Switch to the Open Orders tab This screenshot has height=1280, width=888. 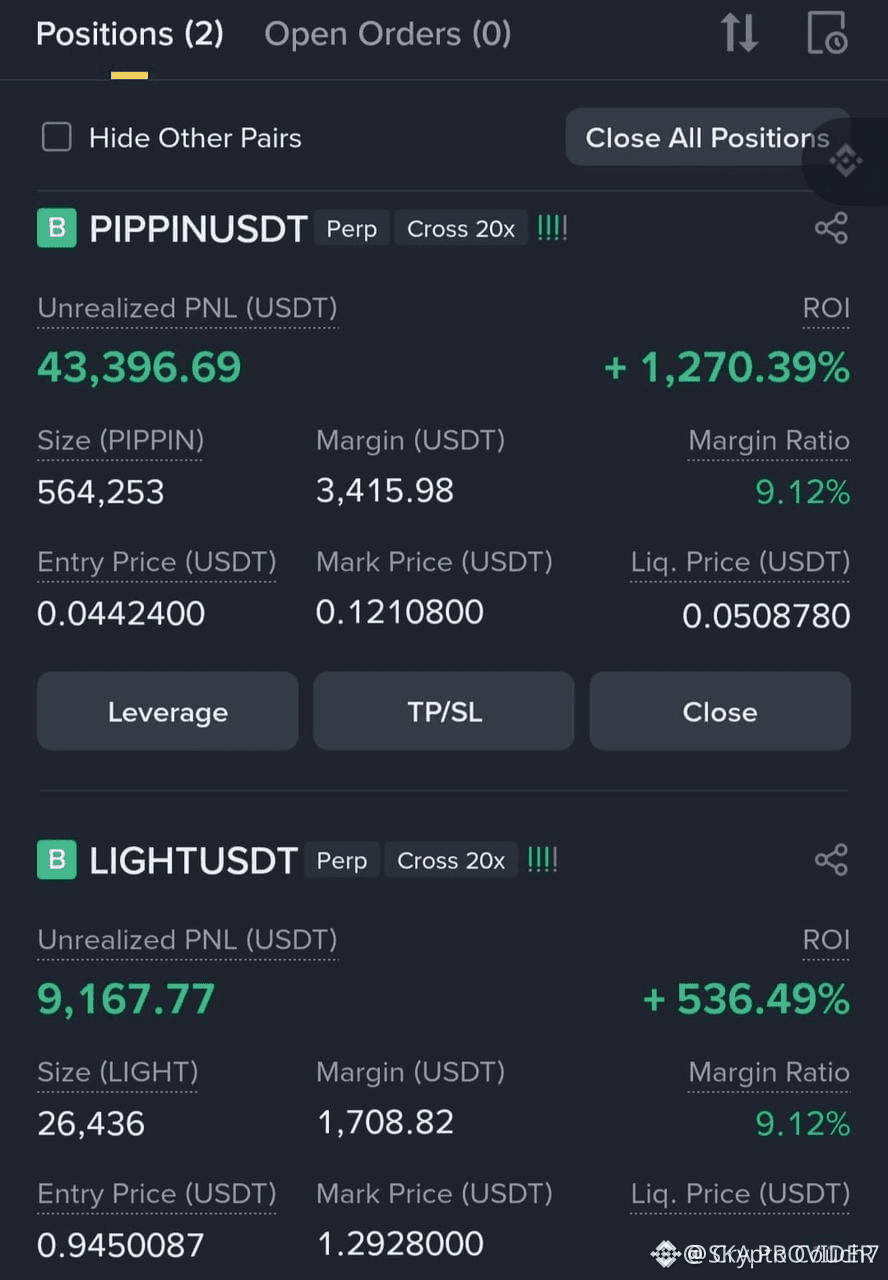387,35
